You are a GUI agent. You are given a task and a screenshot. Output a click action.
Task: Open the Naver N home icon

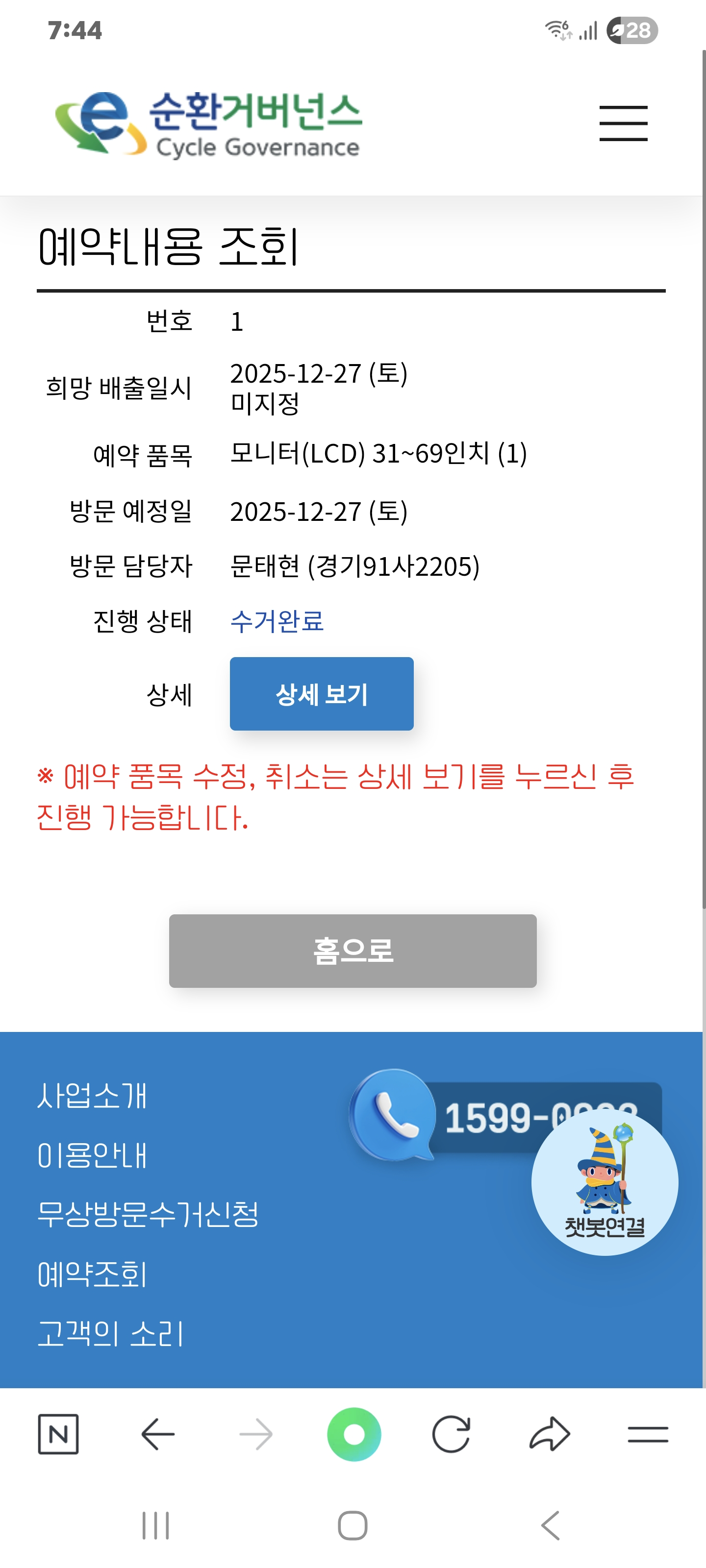pyautogui.click(x=58, y=1434)
